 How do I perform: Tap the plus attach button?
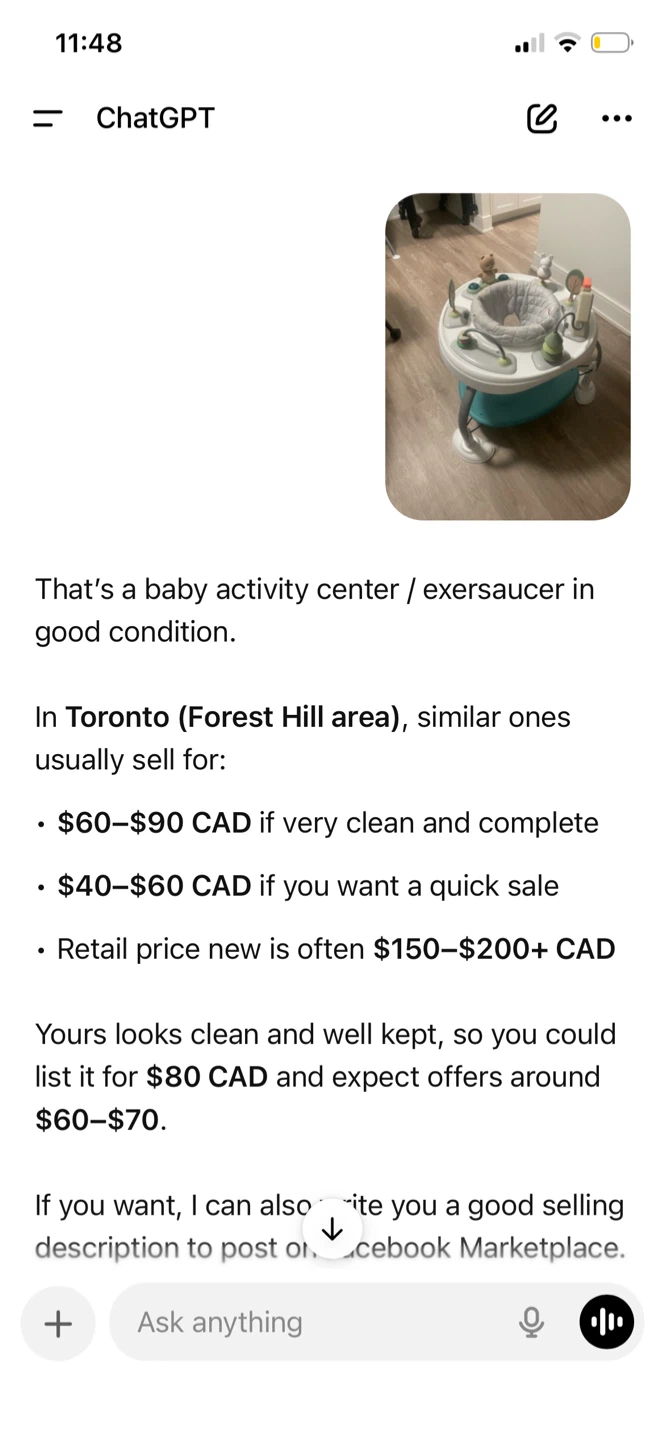pos(58,1323)
